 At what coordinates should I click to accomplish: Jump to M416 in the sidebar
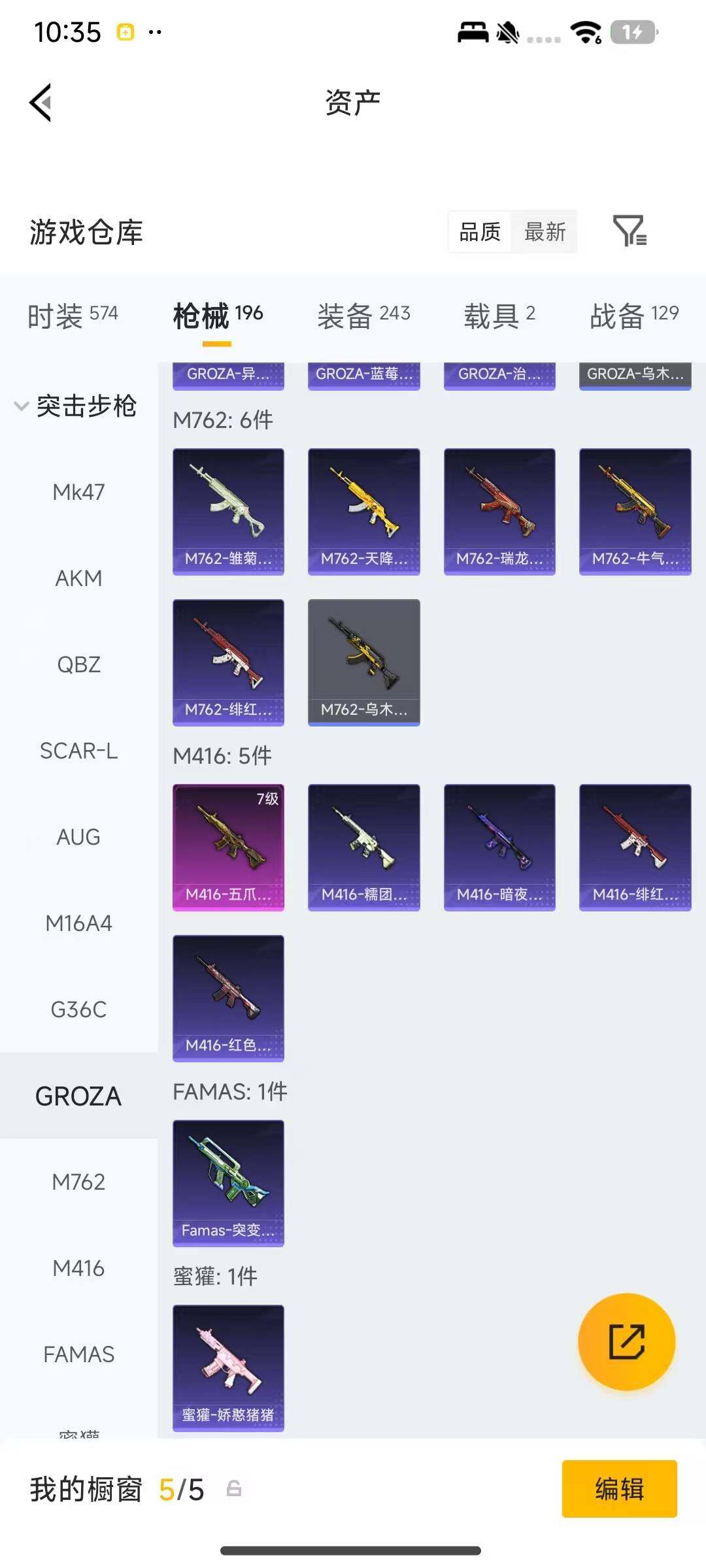pos(78,1268)
